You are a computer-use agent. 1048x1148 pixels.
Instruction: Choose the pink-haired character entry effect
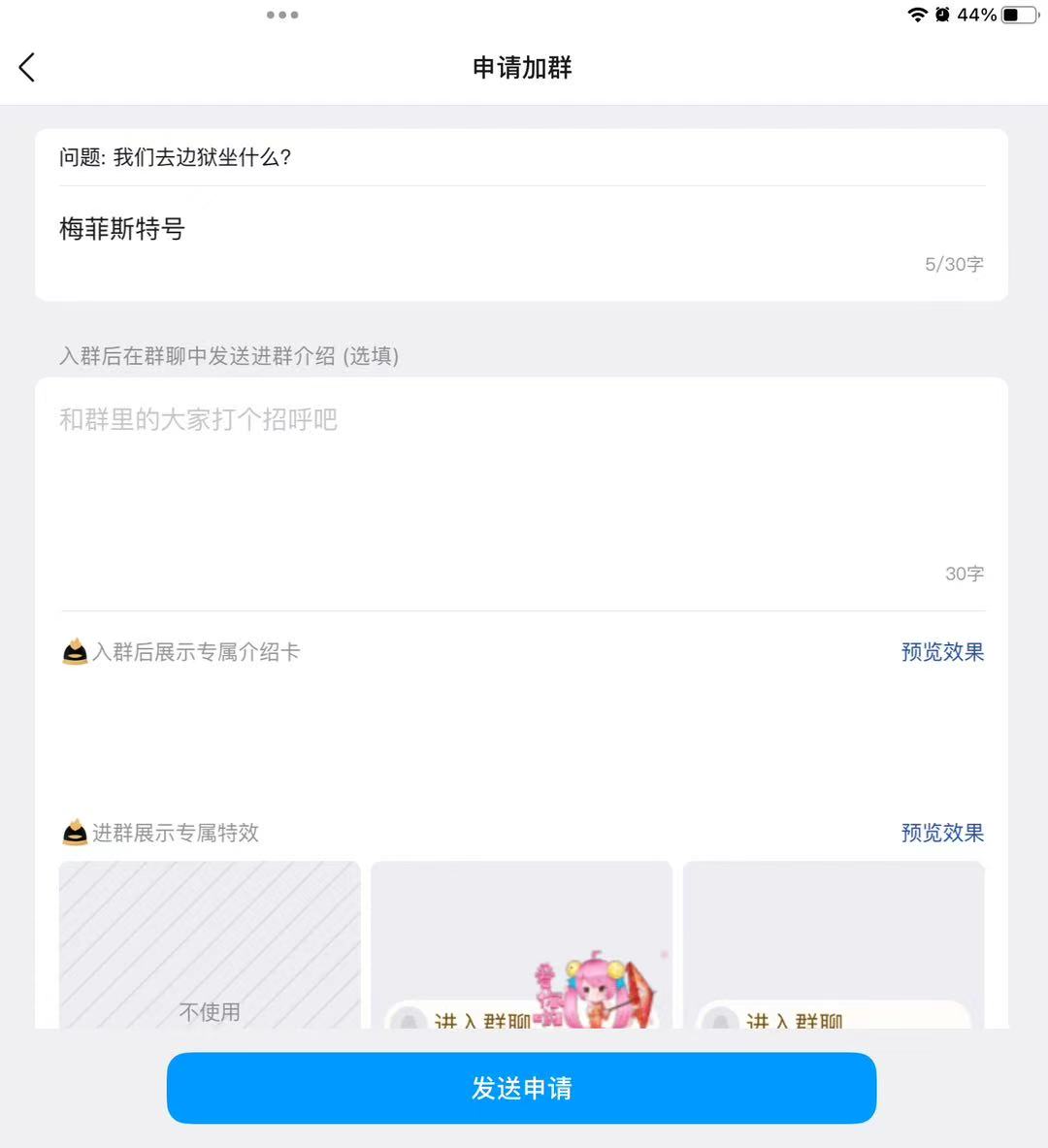coord(521,946)
